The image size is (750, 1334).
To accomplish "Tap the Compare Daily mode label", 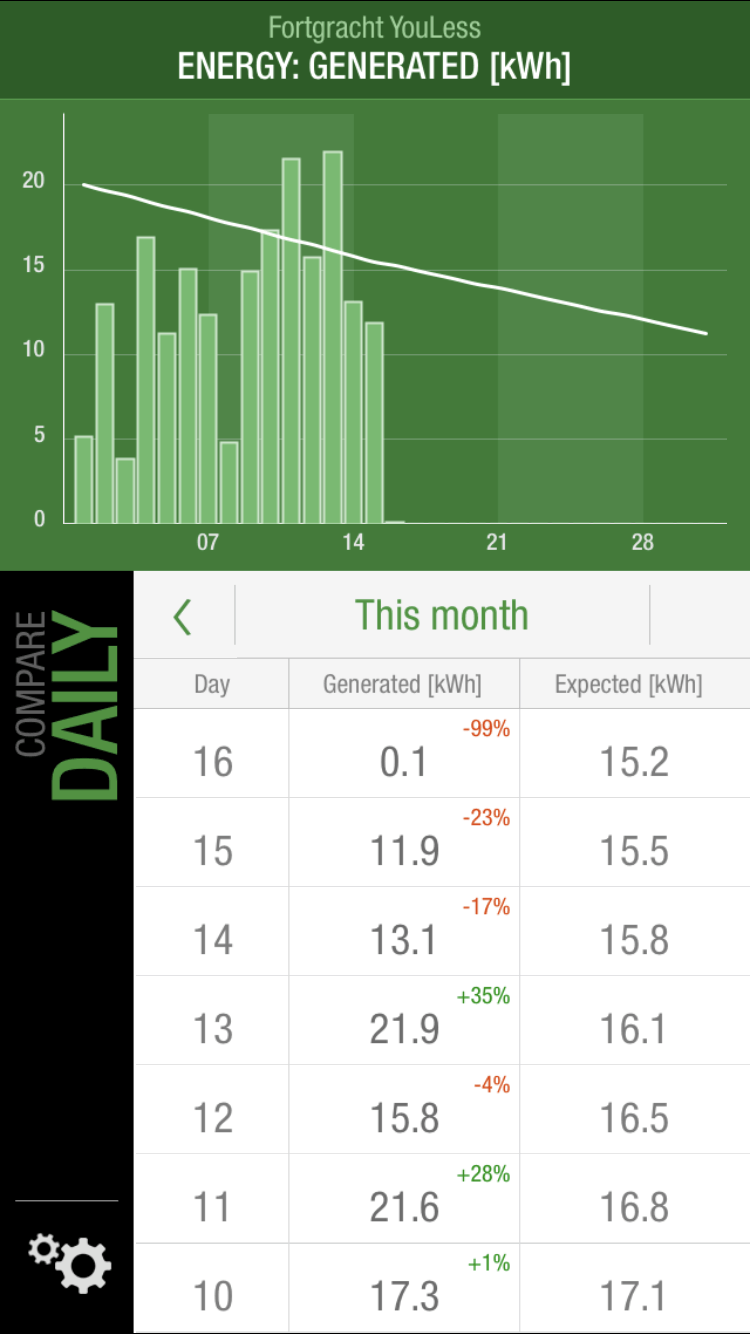I will pos(67,706).
